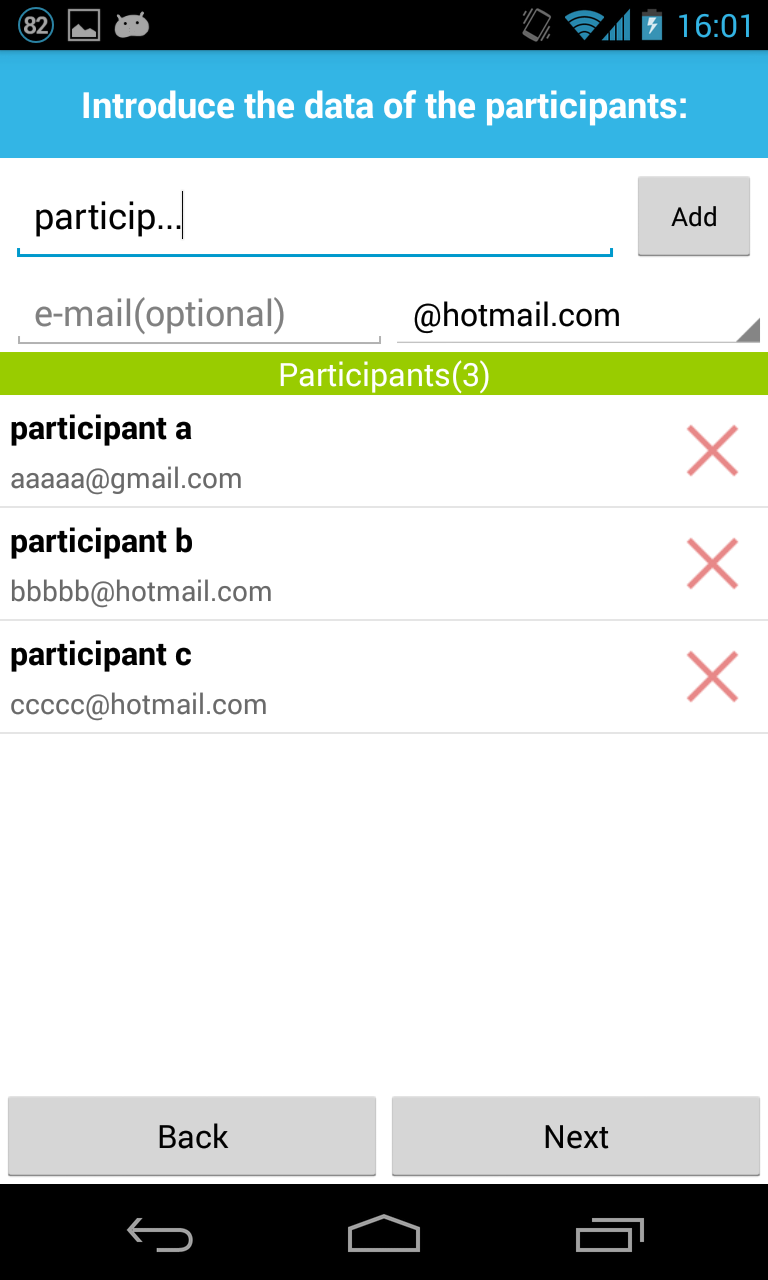
Task: Go to the previous step with Back
Action: [192, 1136]
